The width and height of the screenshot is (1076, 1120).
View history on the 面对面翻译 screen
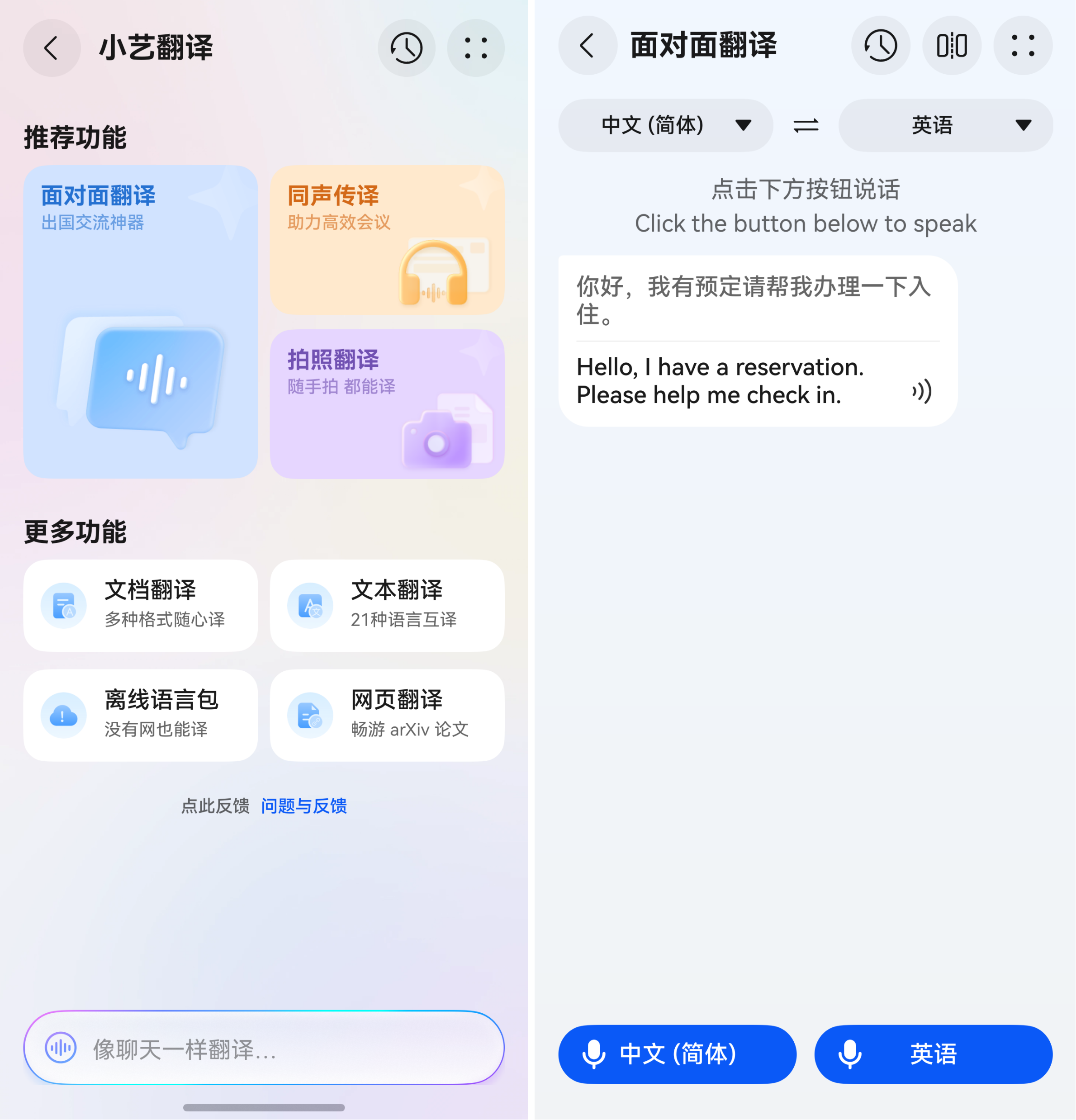880,46
